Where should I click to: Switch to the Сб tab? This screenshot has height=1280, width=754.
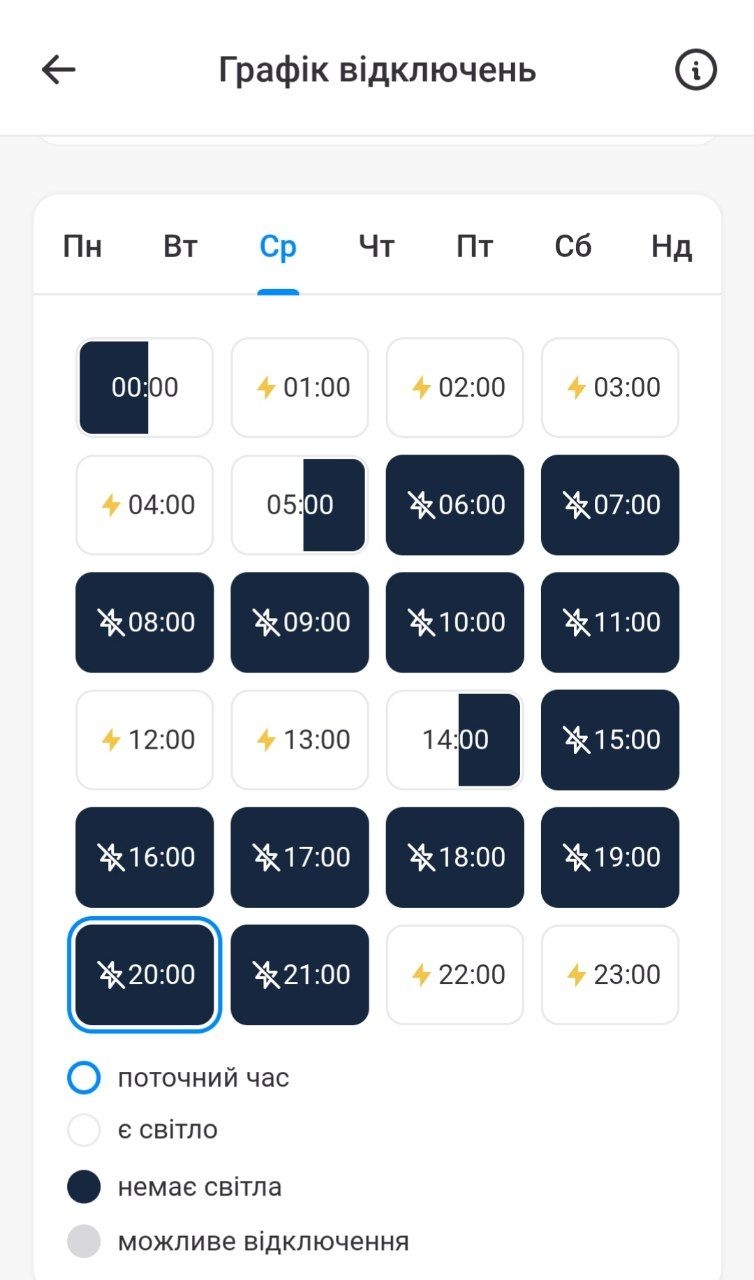(573, 246)
